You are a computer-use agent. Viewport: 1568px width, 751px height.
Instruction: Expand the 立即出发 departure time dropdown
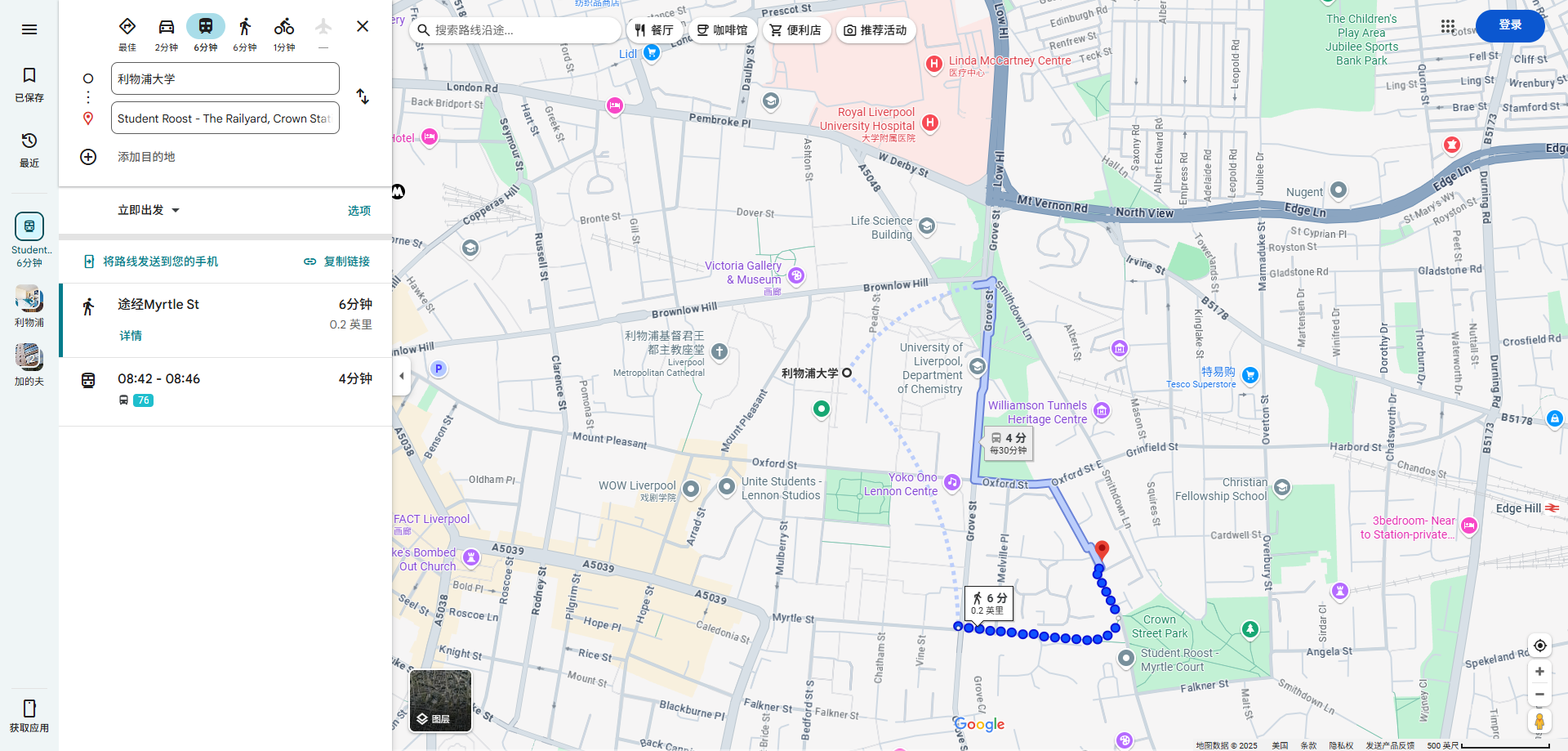coord(149,210)
